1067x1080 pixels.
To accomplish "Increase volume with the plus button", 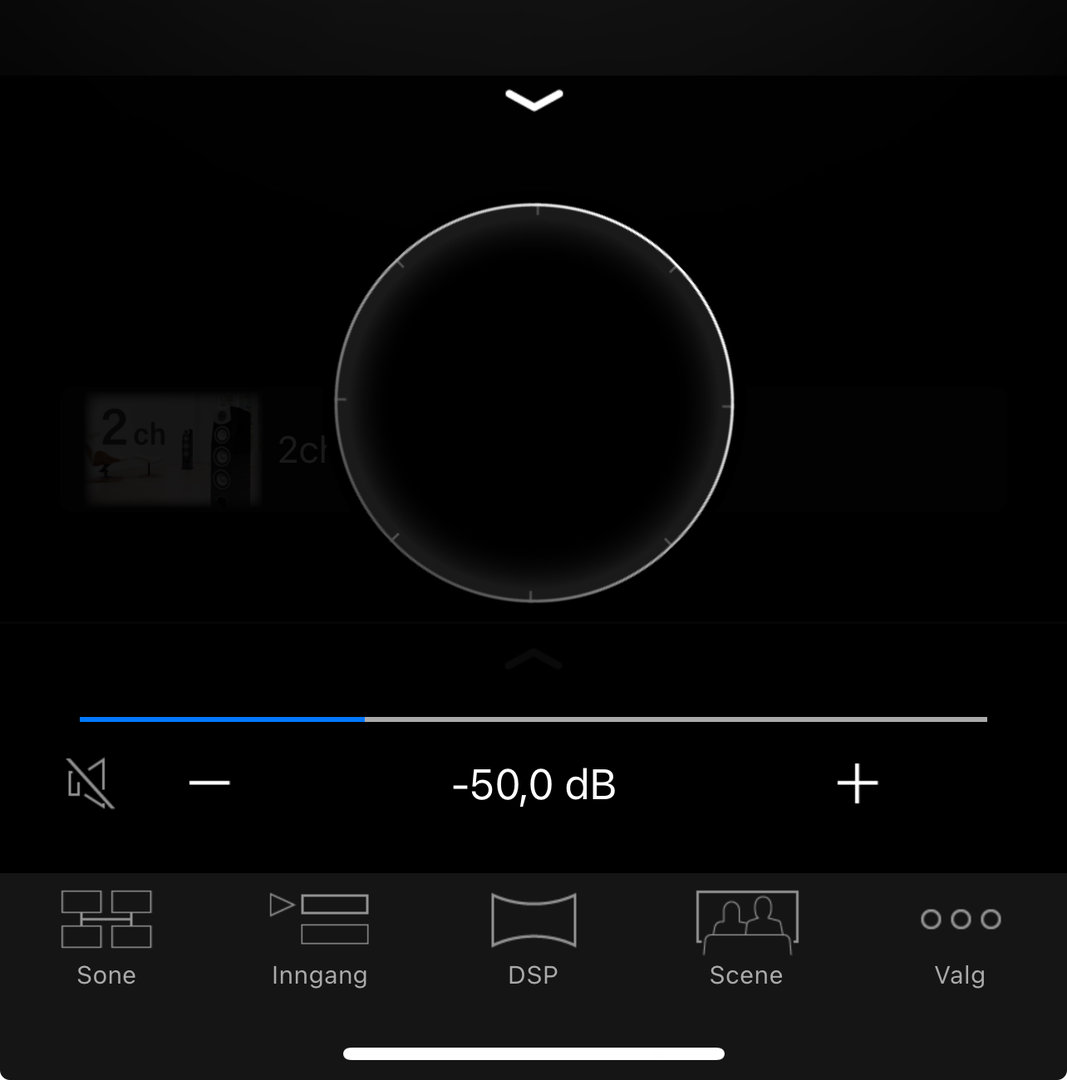I will 857,784.
